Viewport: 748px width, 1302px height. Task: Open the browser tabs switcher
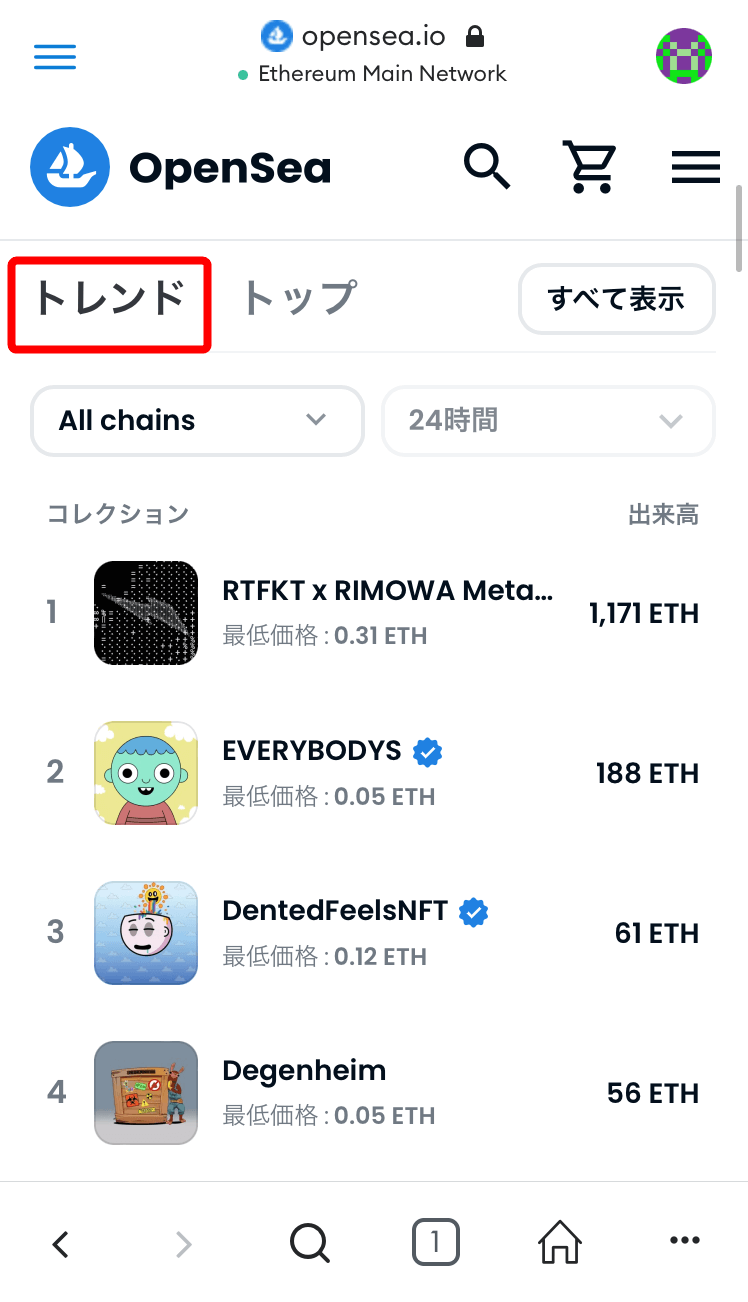click(435, 1243)
